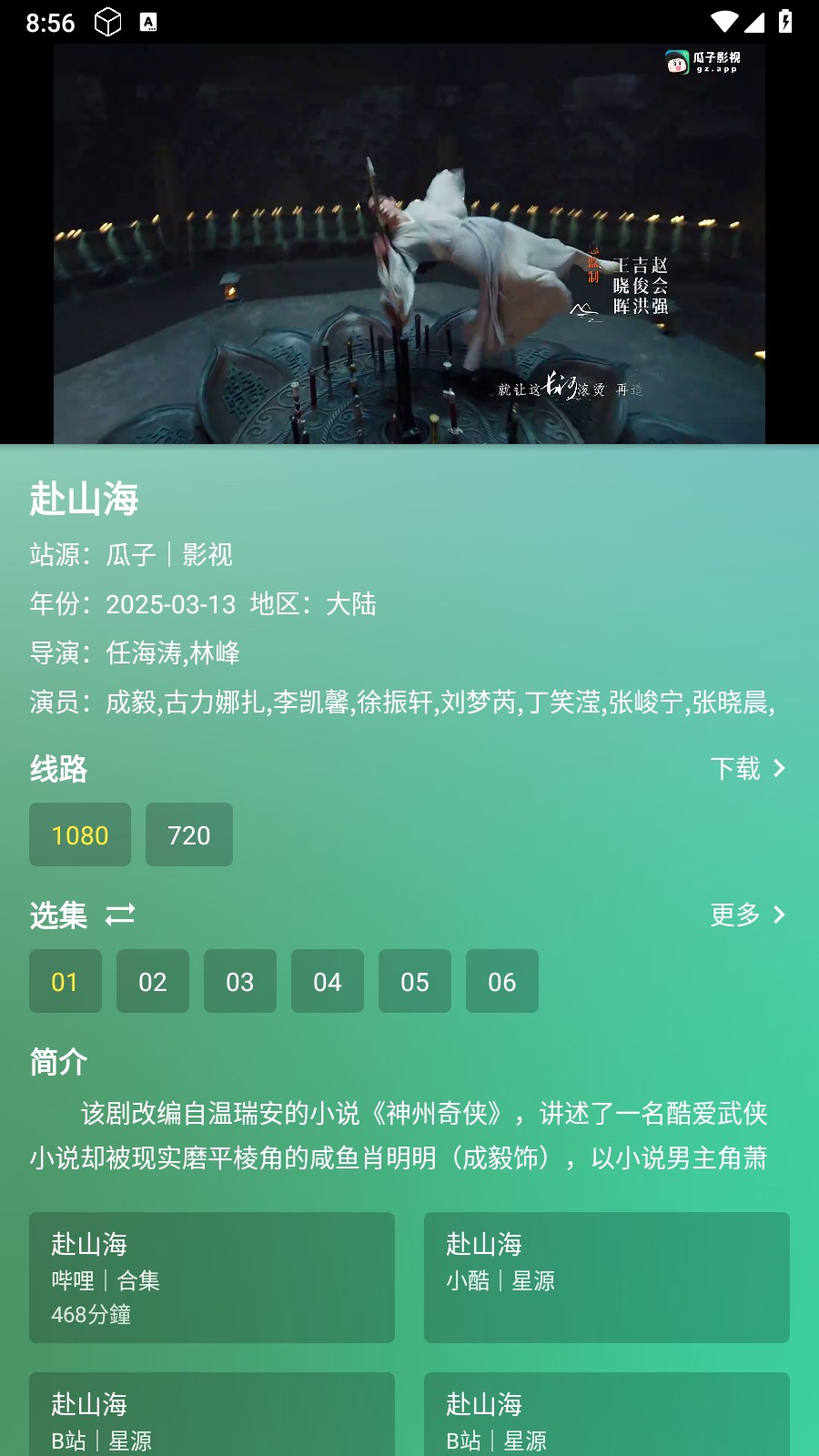Play episode 05
The height and width of the screenshot is (1456, 819).
point(415,981)
